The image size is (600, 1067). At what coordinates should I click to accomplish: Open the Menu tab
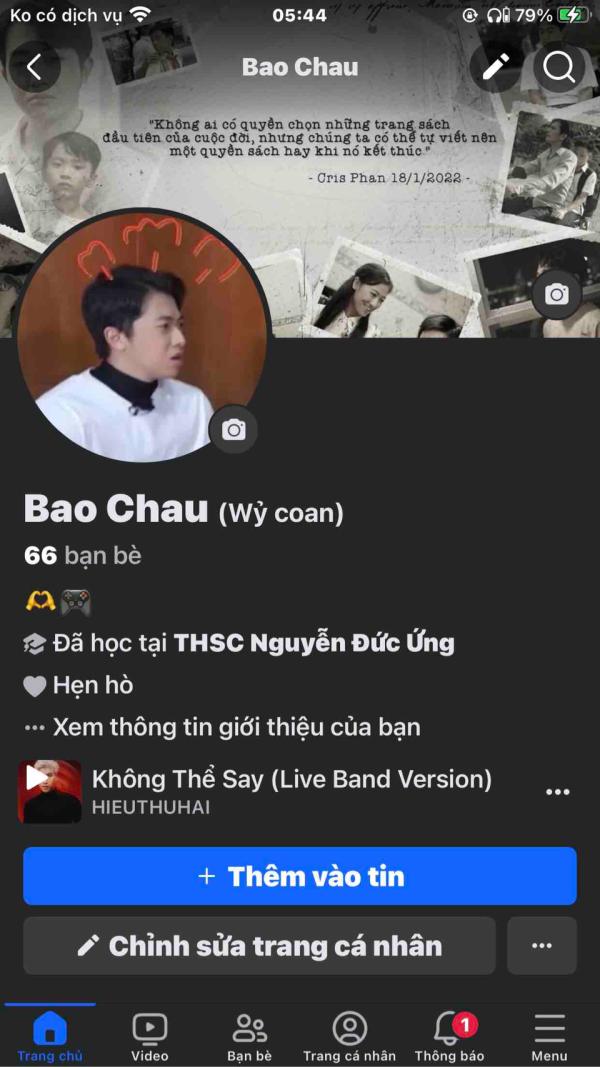(x=550, y=1036)
